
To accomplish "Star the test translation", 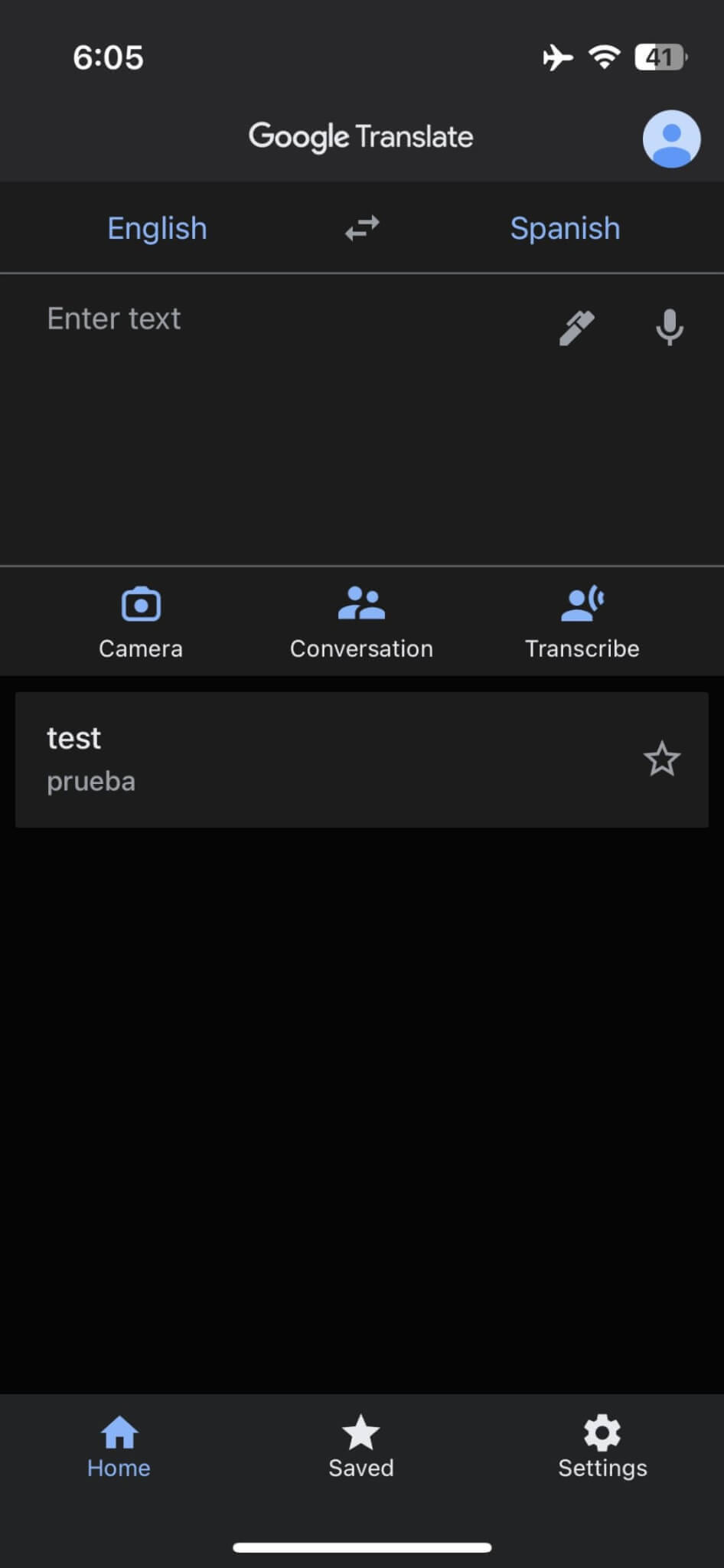I will tap(661, 759).
